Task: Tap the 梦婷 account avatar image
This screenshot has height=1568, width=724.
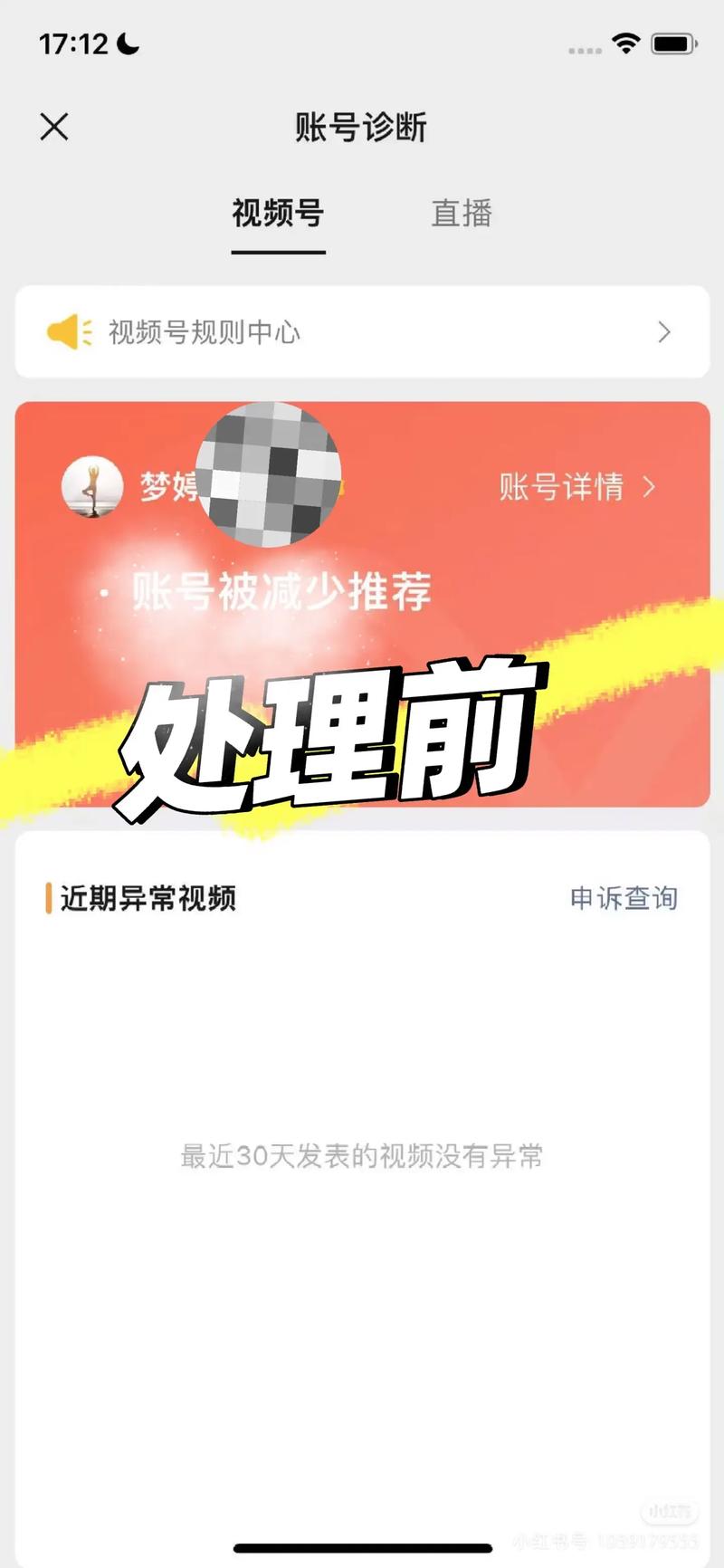Action: (x=93, y=488)
